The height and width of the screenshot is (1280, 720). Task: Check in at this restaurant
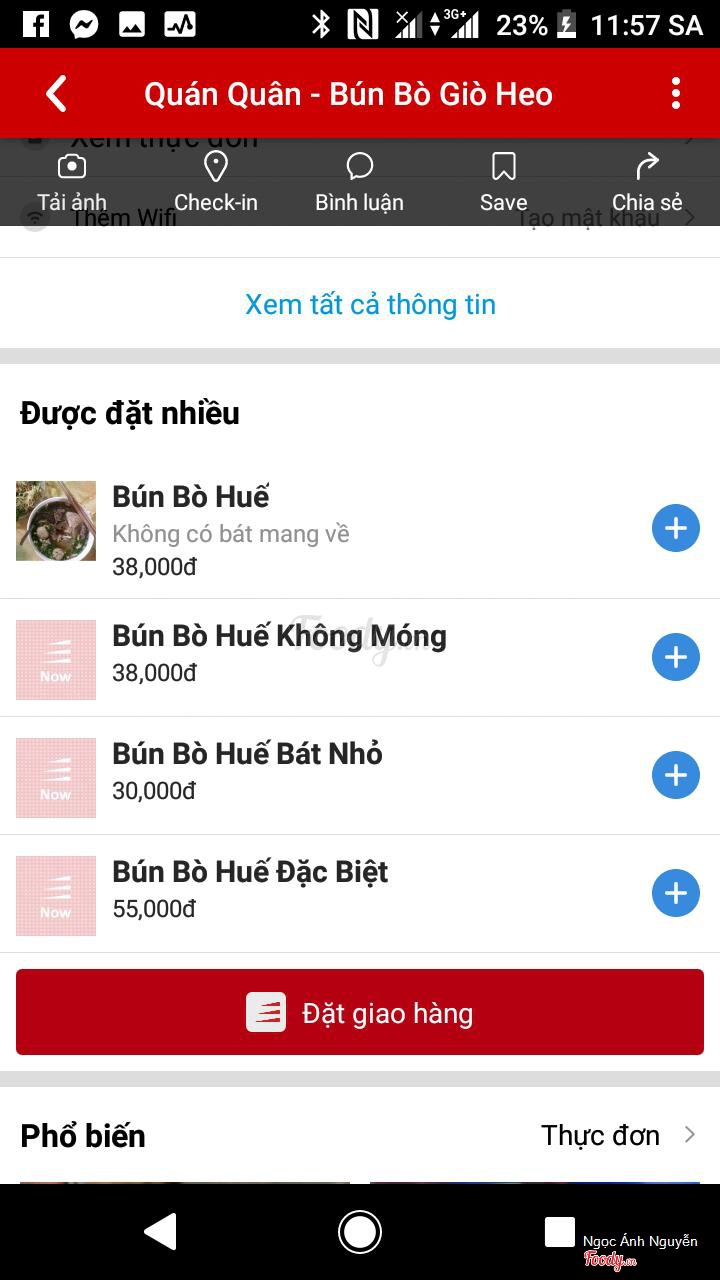[215, 183]
